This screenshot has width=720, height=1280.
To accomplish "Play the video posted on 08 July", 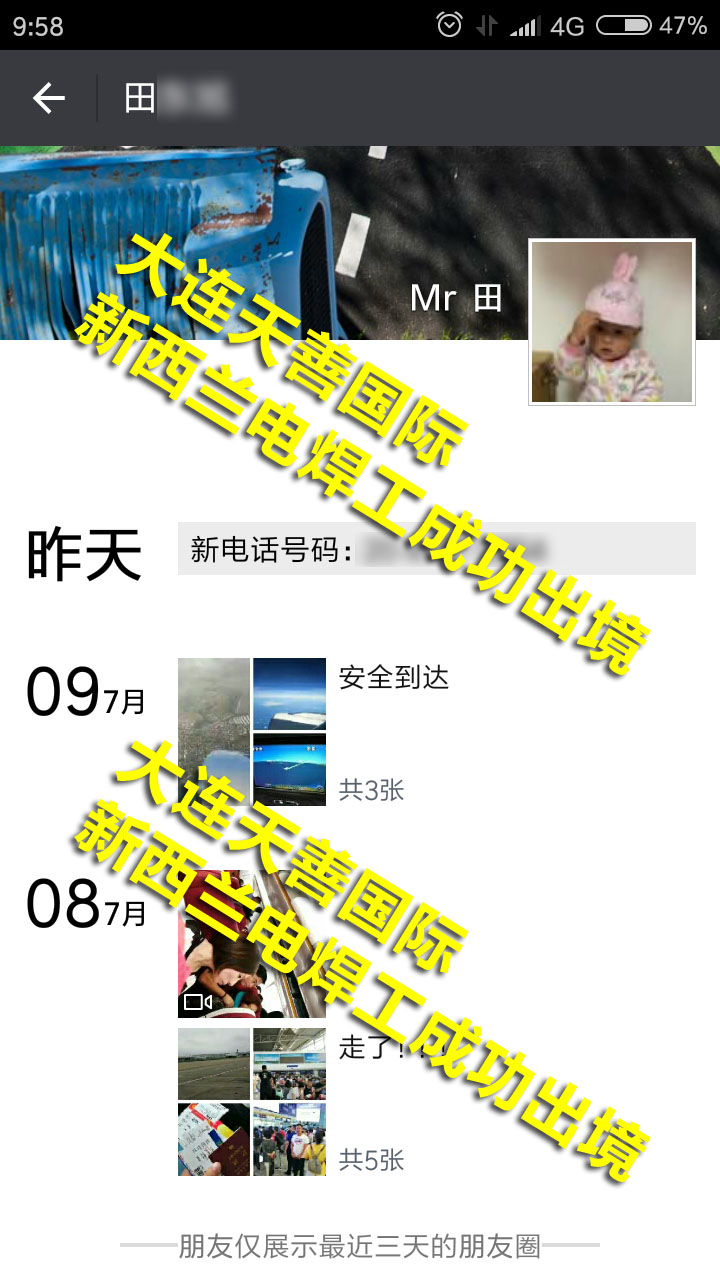I will 252,944.
